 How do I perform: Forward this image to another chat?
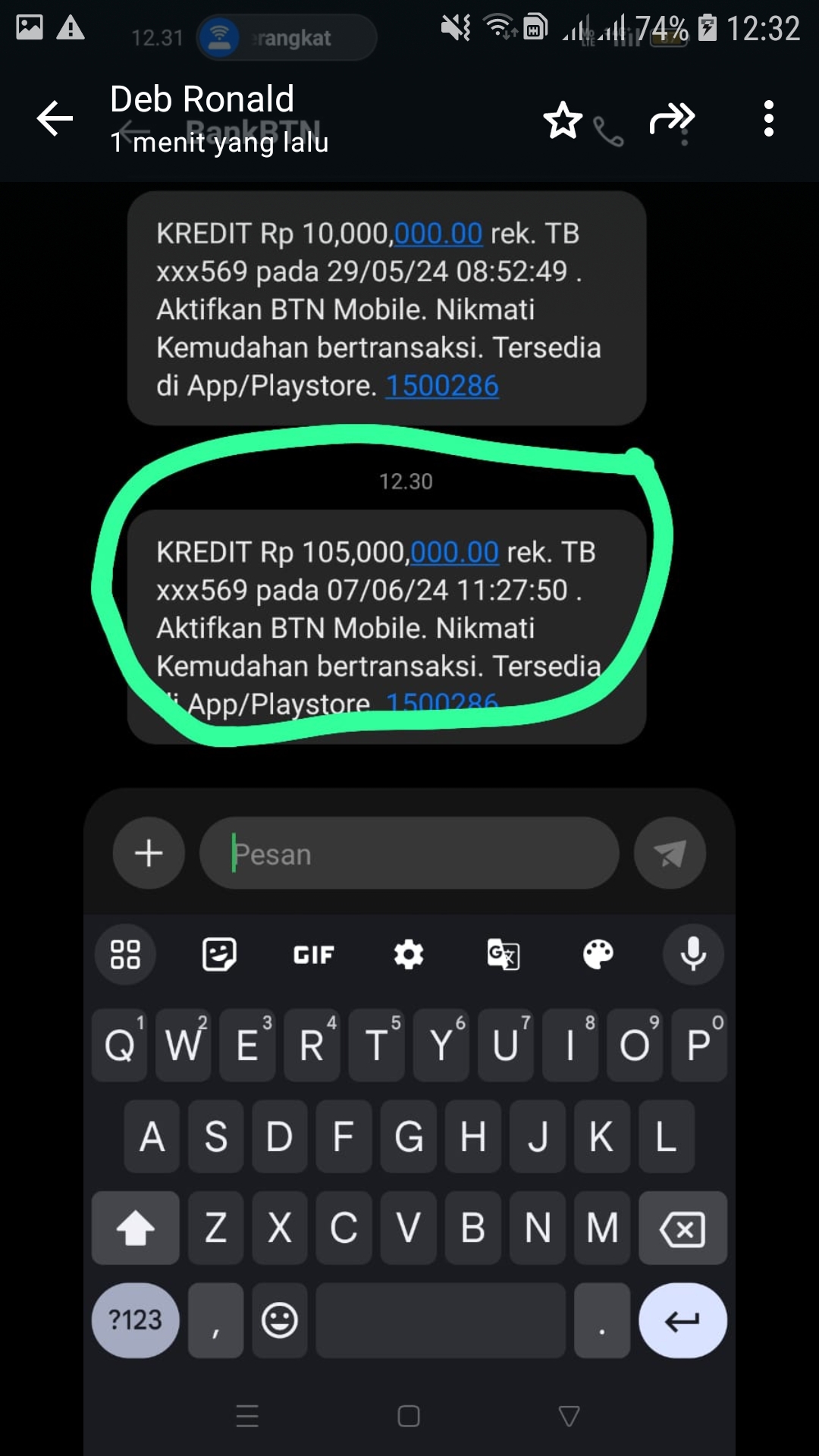coord(672,118)
